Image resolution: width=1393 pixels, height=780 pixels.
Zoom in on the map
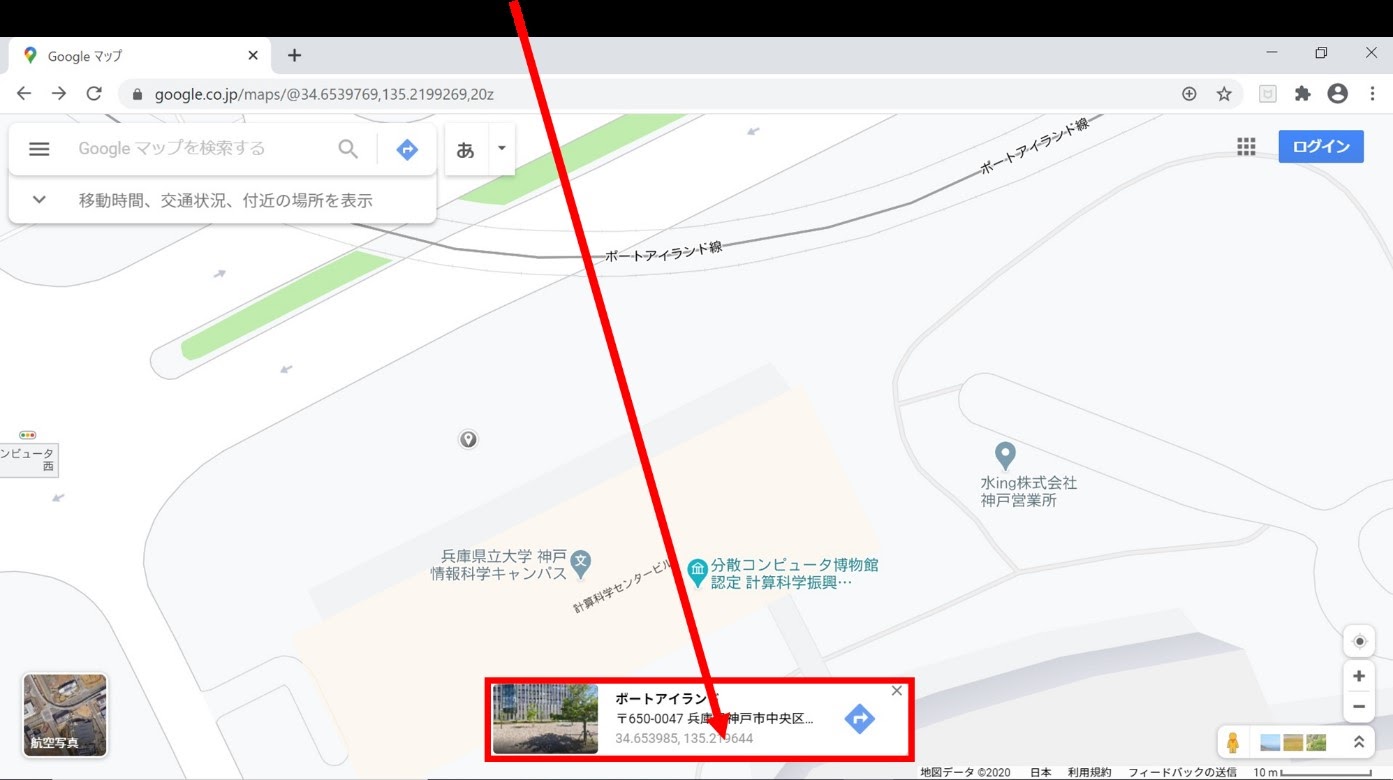click(1359, 676)
